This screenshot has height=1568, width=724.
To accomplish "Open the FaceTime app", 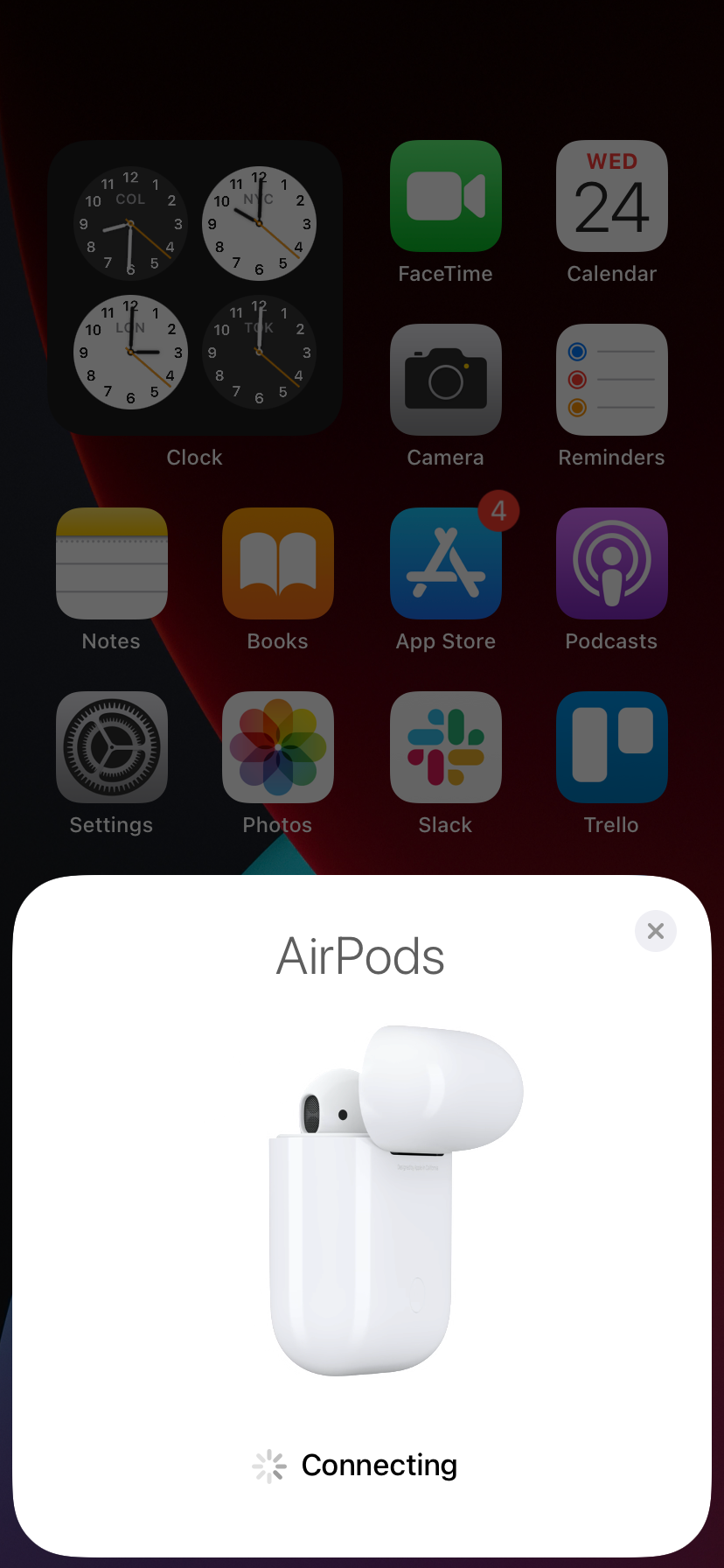I will pyautogui.click(x=446, y=196).
